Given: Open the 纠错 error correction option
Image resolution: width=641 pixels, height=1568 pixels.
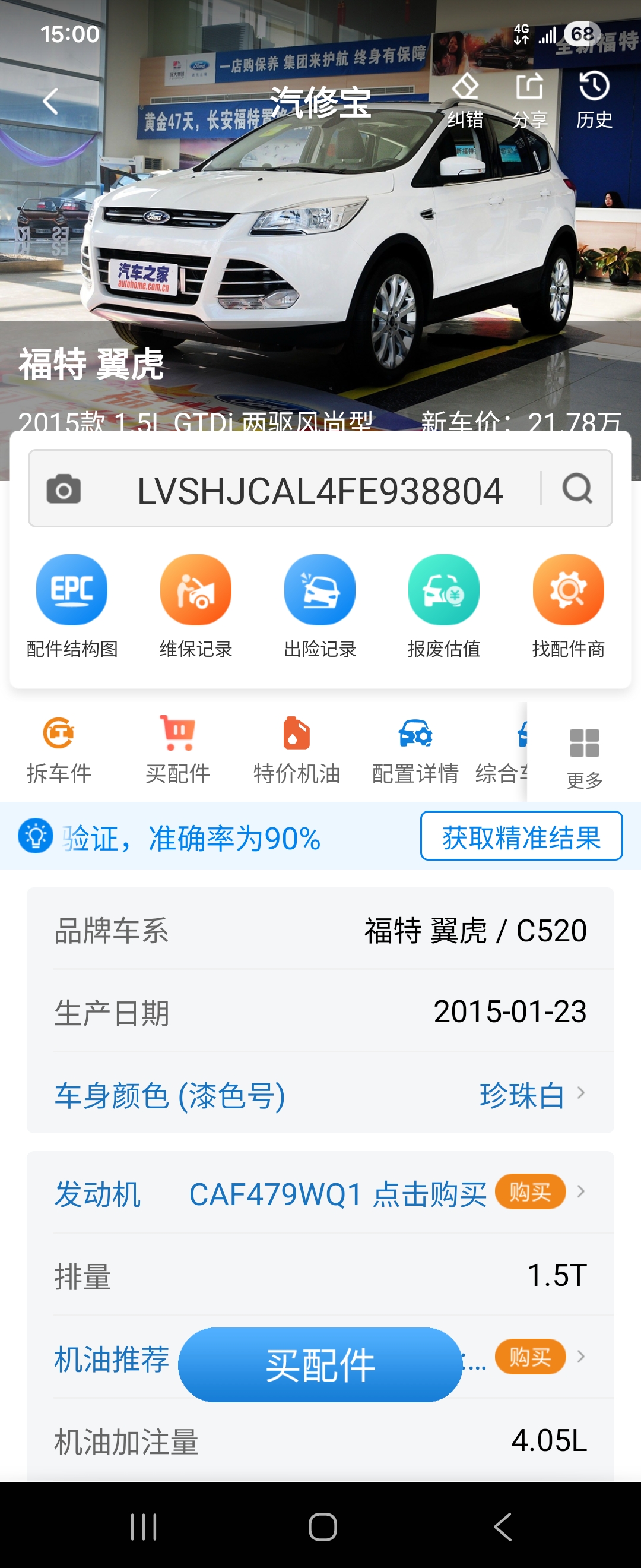Looking at the screenshot, I should tap(465, 100).
